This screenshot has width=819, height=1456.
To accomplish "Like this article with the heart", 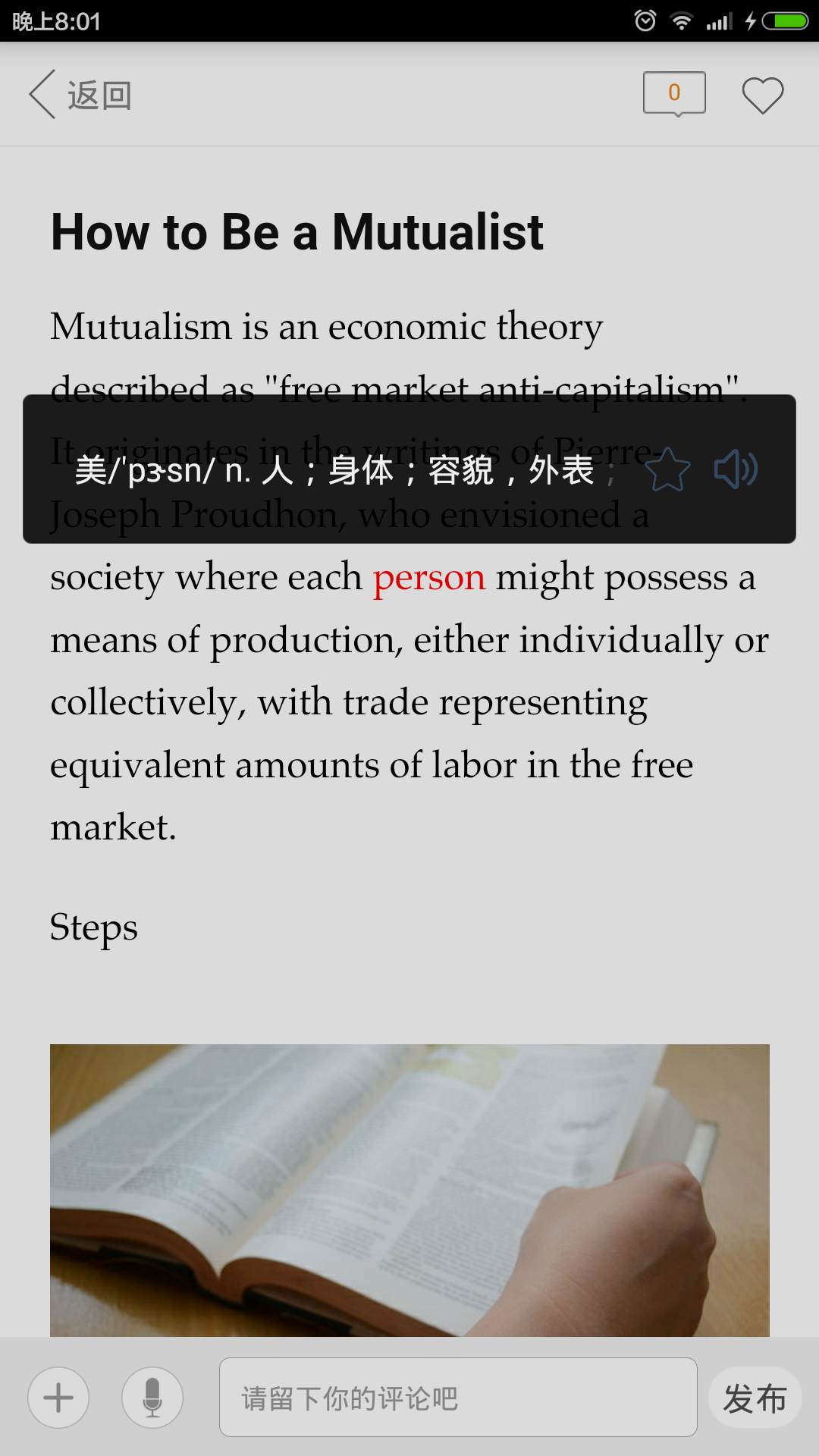I will pyautogui.click(x=762, y=96).
